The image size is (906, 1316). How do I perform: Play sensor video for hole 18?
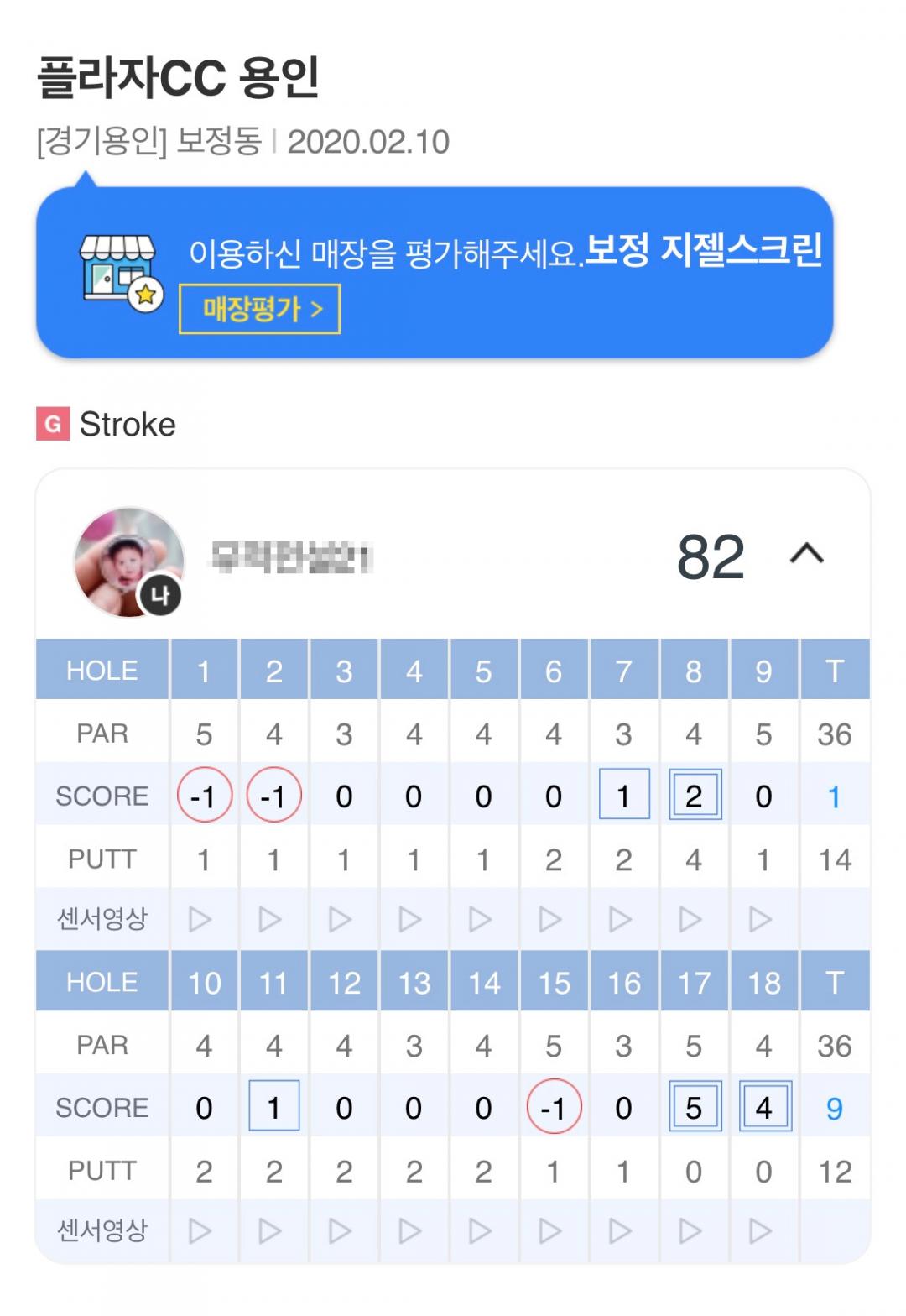pos(761,1231)
